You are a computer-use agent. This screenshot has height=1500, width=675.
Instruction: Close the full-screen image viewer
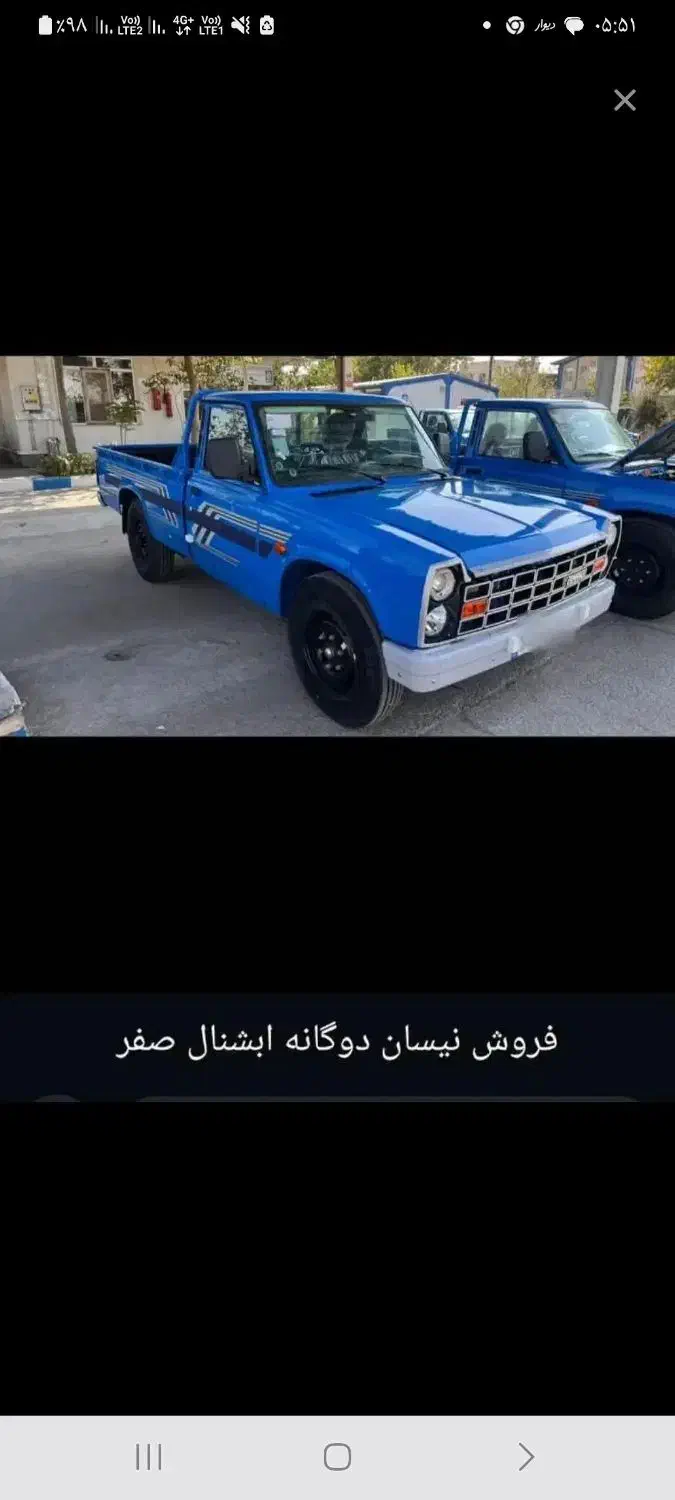[x=624, y=100]
